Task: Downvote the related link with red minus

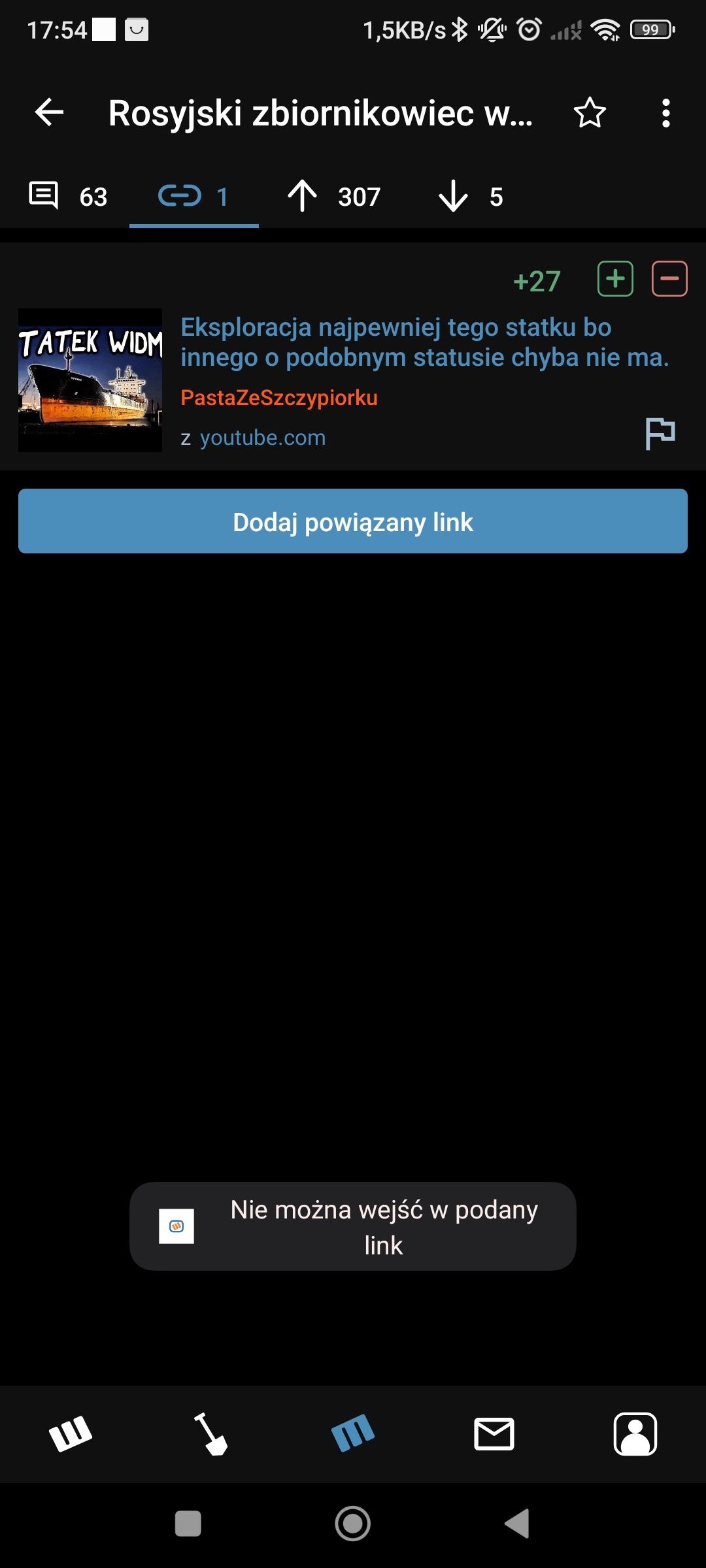Action: (669, 279)
